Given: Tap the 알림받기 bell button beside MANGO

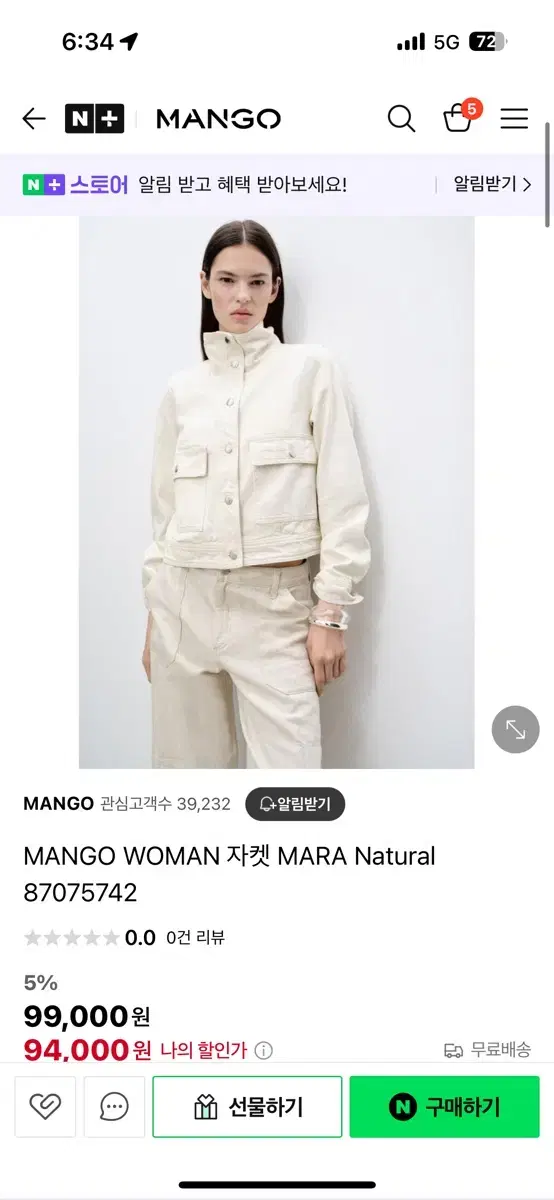Looking at the screenshot, I should click(295, 804).
